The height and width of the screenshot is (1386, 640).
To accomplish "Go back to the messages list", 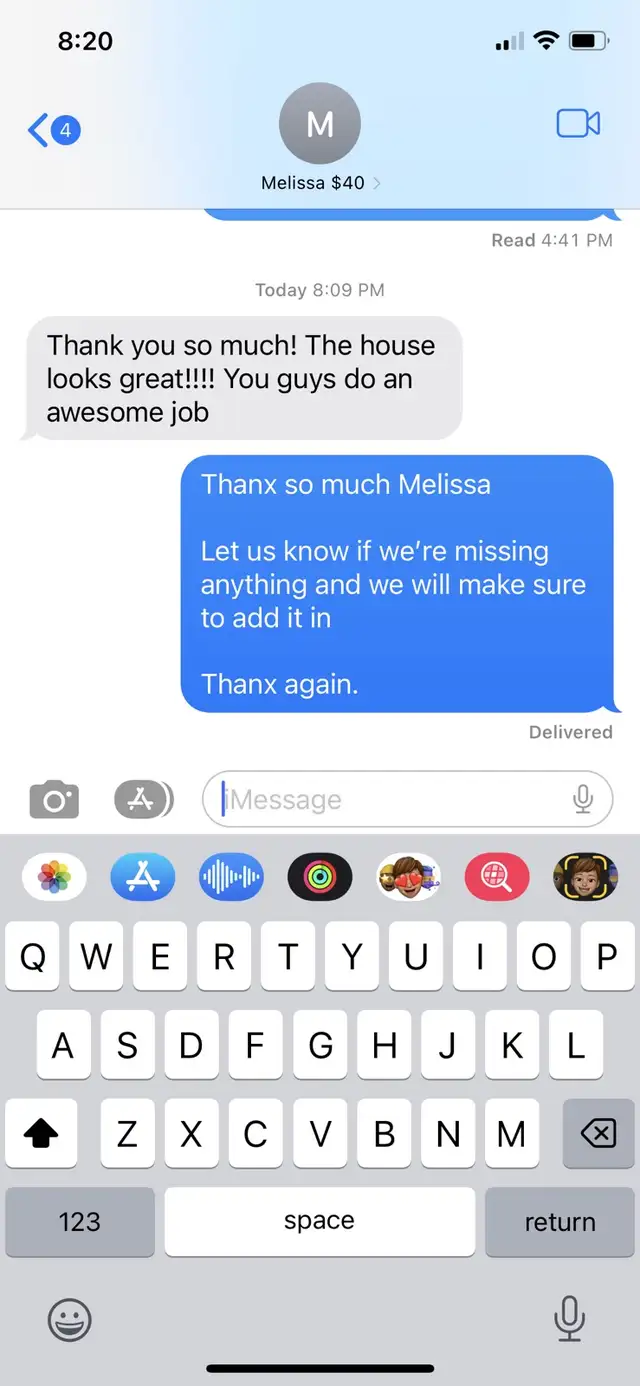I will [x=52, y=130].
